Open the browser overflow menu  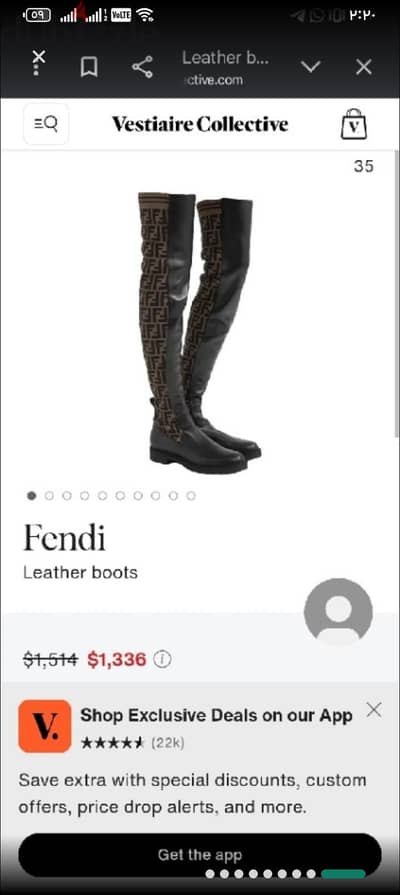pos(38,63)
